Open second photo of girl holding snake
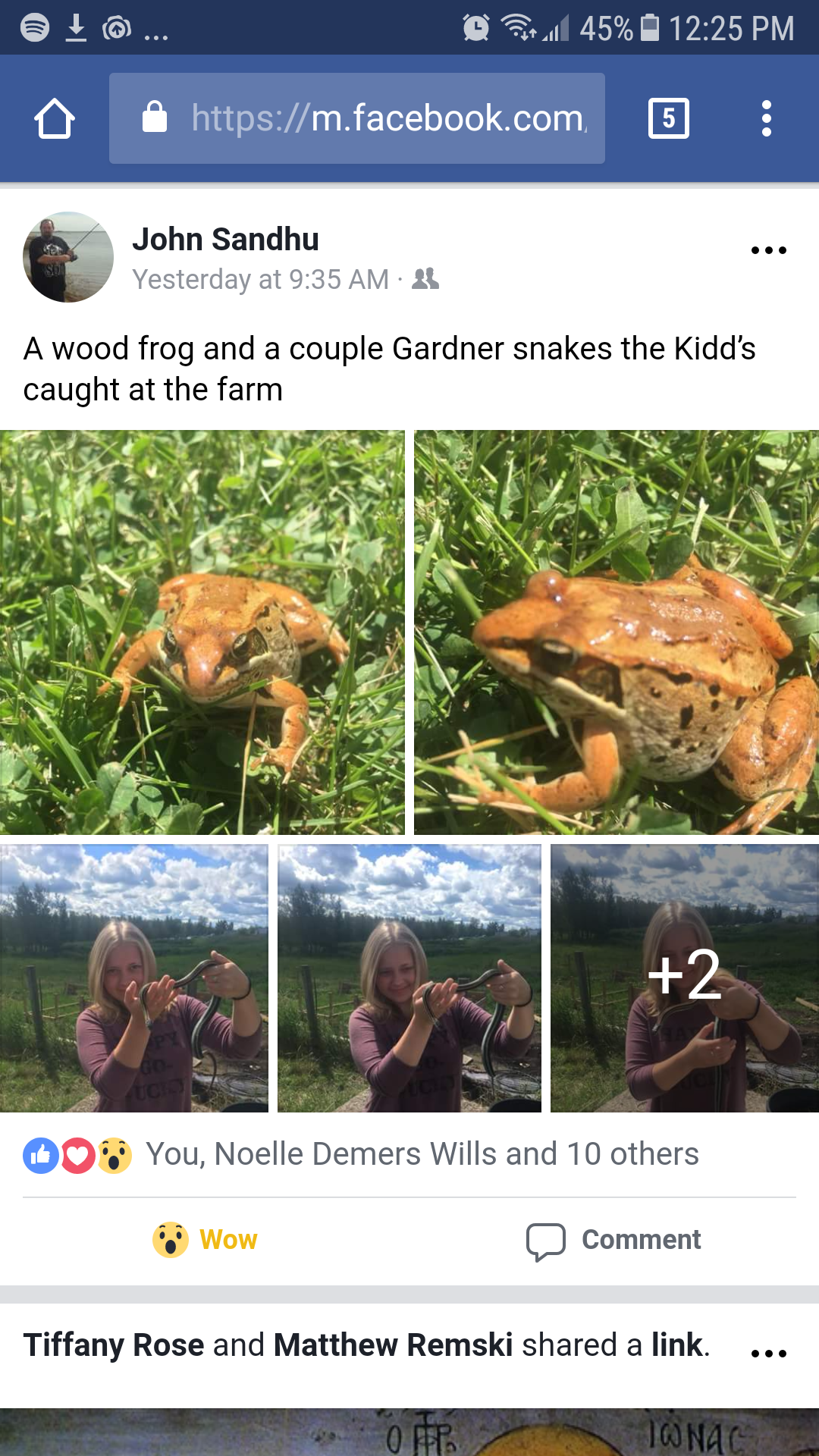Viewport: 819px width, 1456px height. click(x=409, y=978)
